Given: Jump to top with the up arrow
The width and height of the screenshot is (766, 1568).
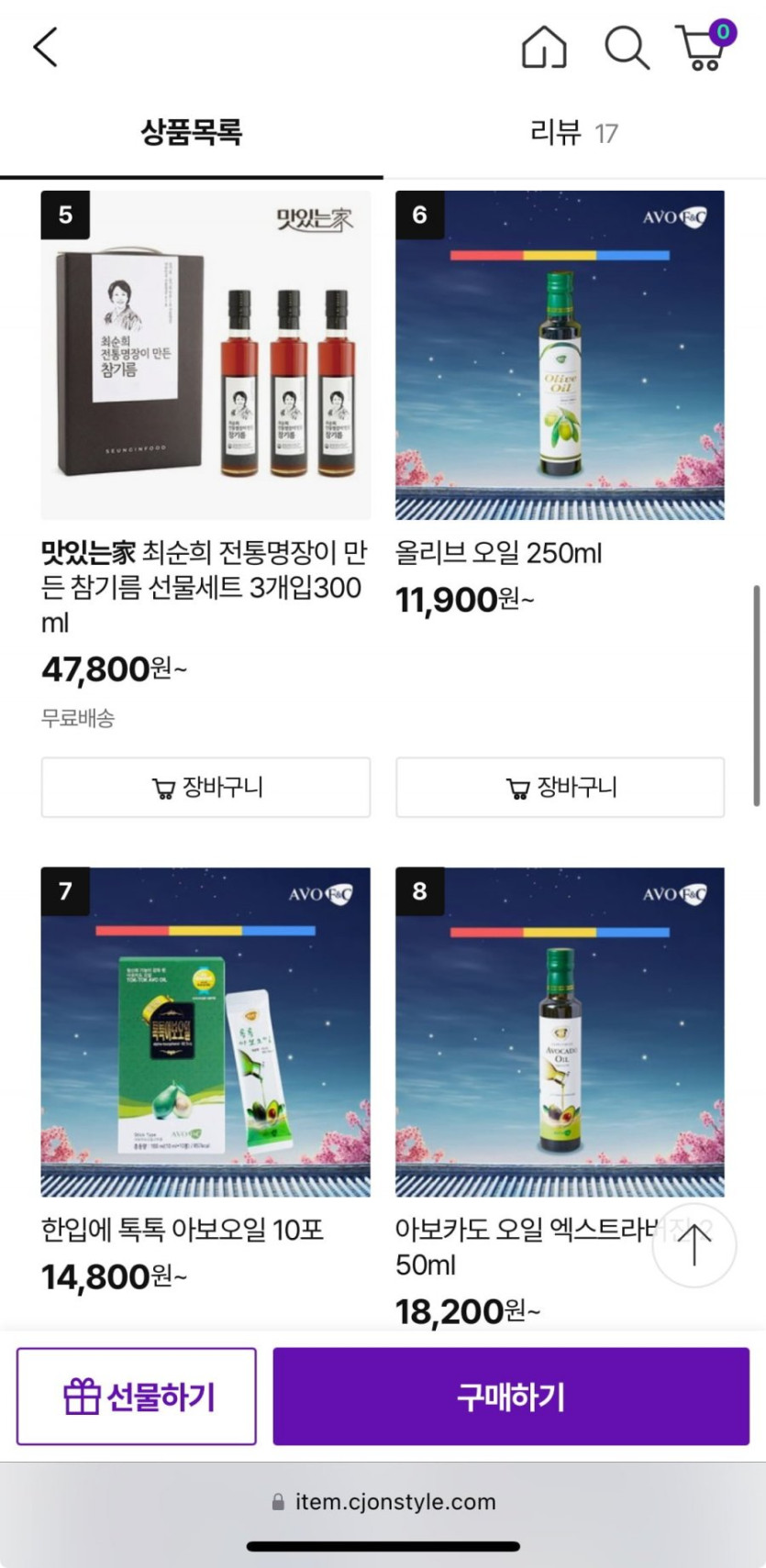Looking at the screenshot, I should (x=694, y=1245).
